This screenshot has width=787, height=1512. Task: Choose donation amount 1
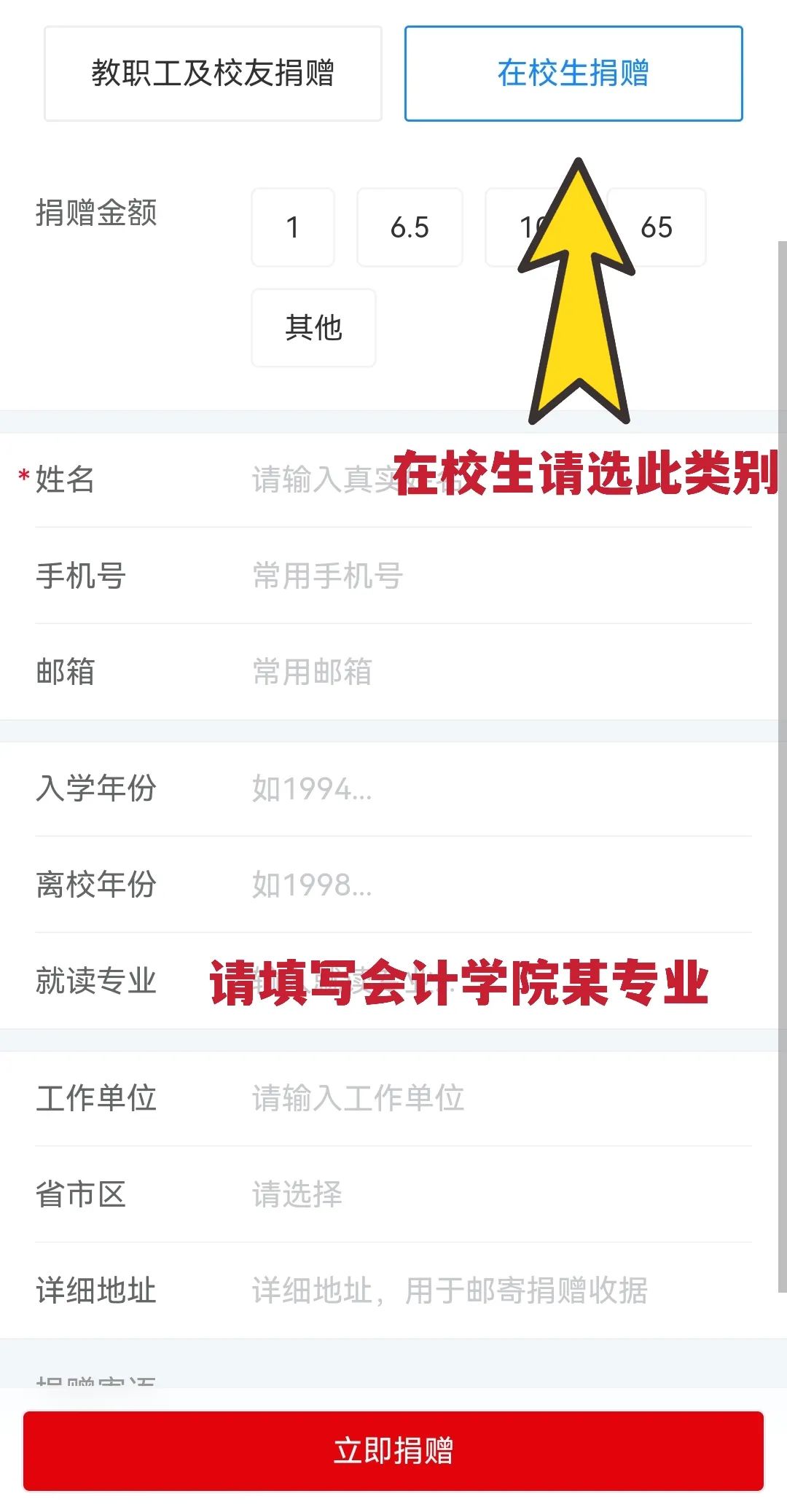click(293, 227)
